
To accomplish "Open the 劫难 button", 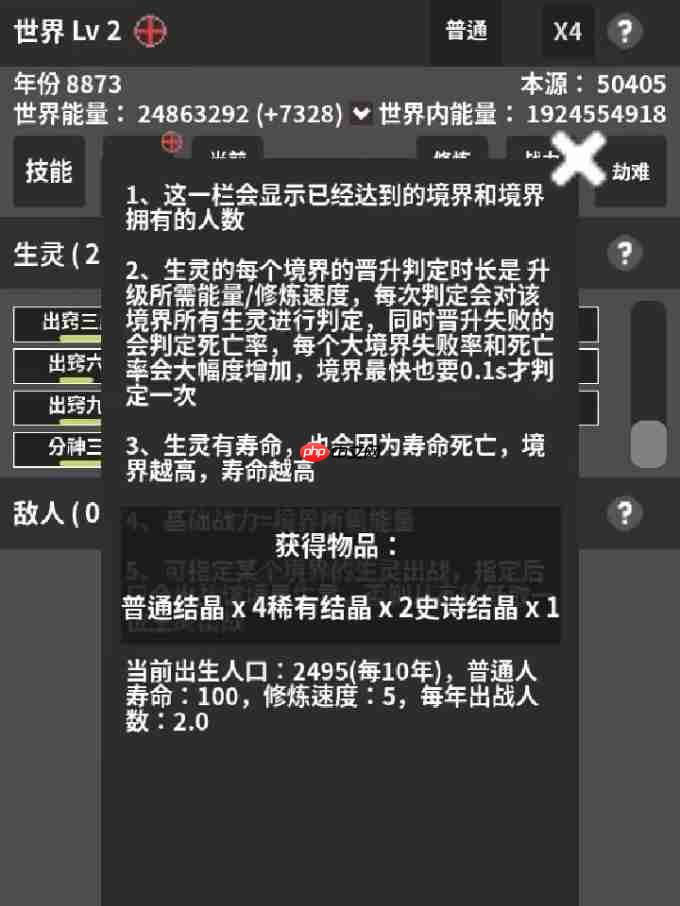I will [632, 172].
